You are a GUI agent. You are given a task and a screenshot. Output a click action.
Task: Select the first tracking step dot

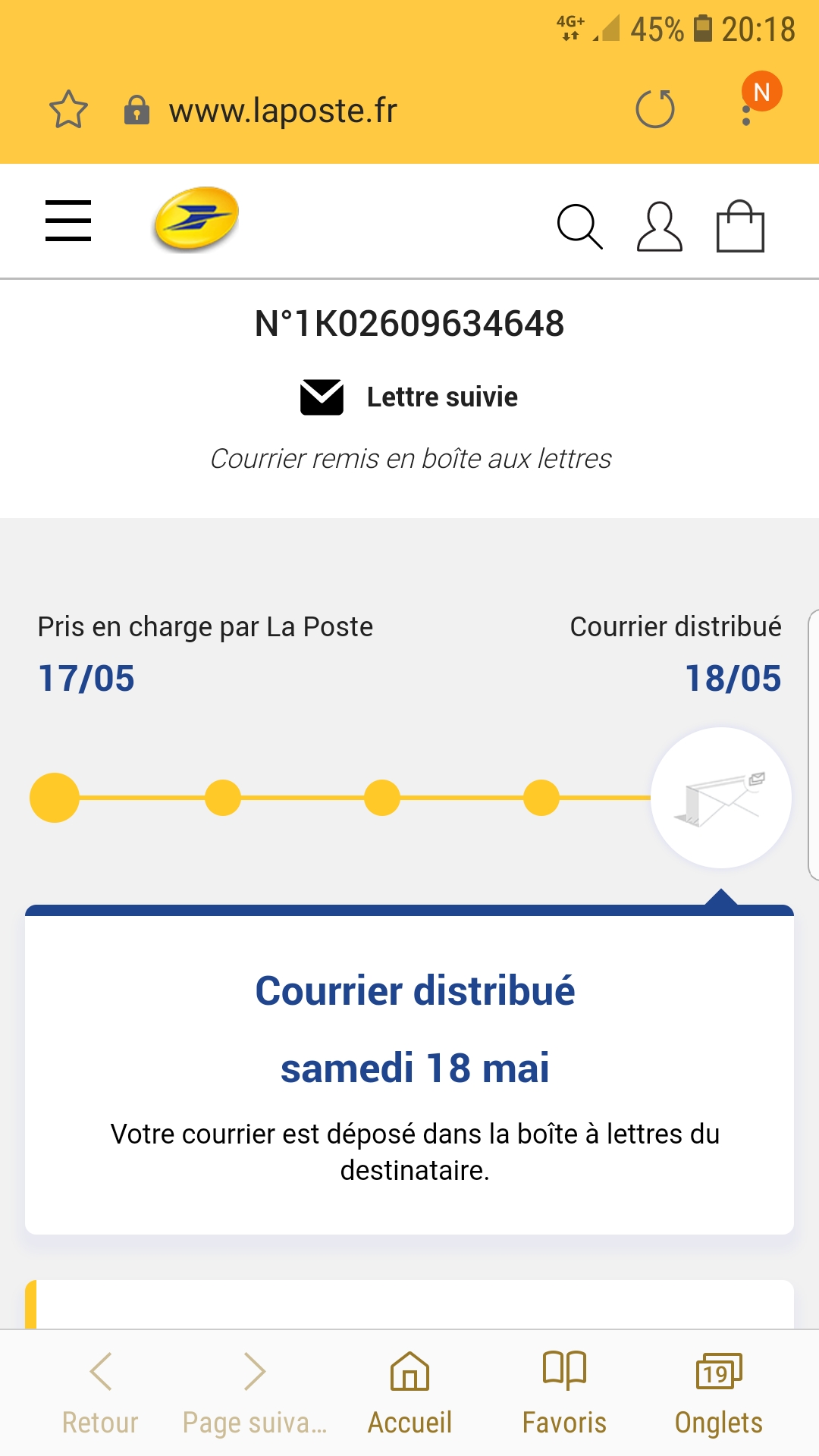coord(55,798)
